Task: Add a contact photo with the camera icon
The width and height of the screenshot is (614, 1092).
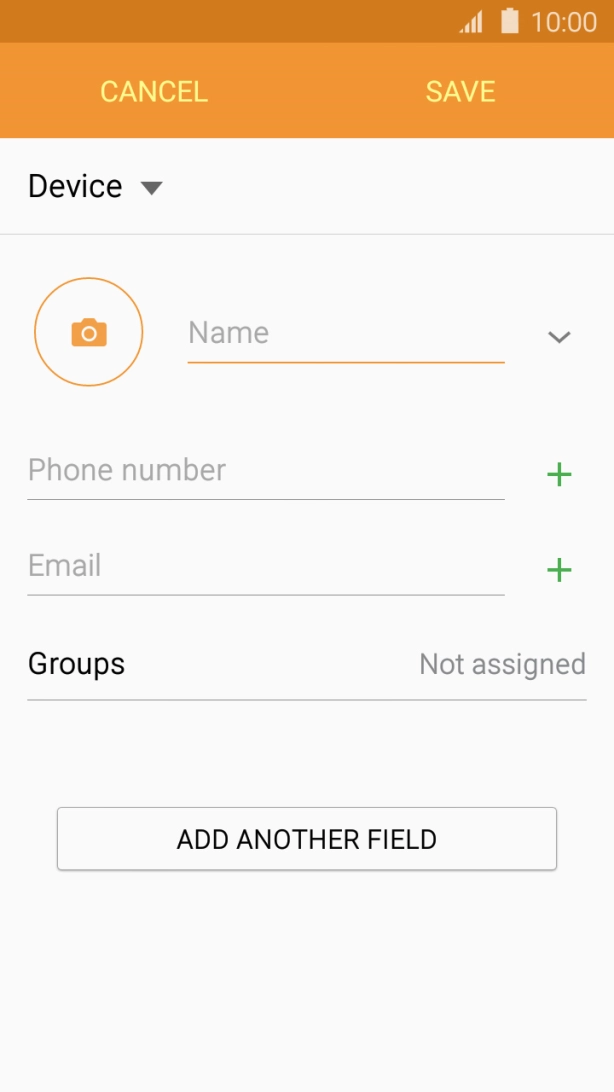Action: pyautogui.click(x=89, y=332)
